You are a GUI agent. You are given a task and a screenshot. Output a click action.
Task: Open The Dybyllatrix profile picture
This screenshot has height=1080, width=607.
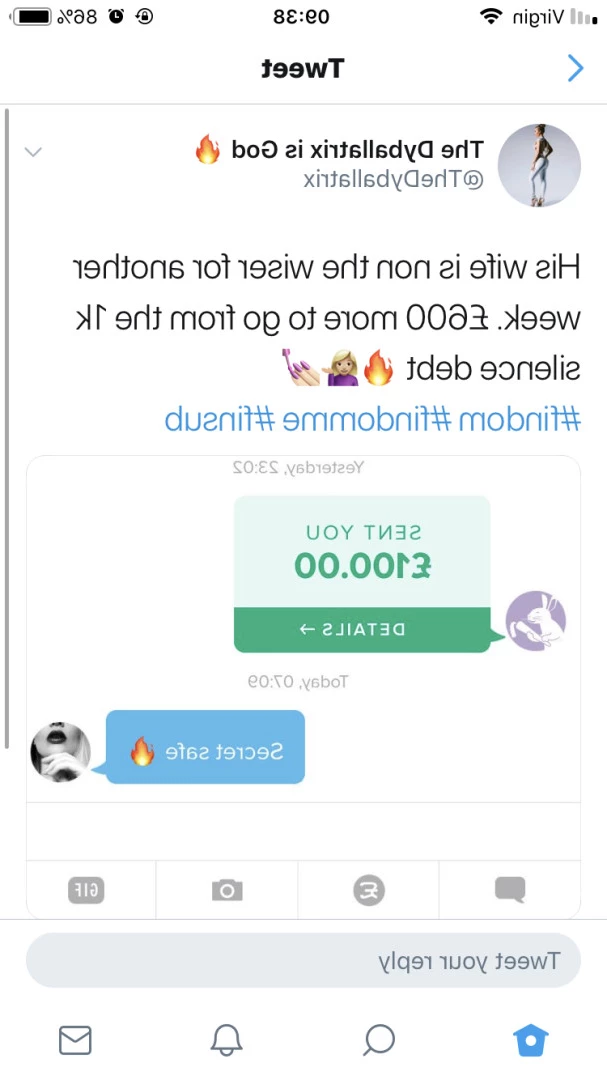[539, 165]
